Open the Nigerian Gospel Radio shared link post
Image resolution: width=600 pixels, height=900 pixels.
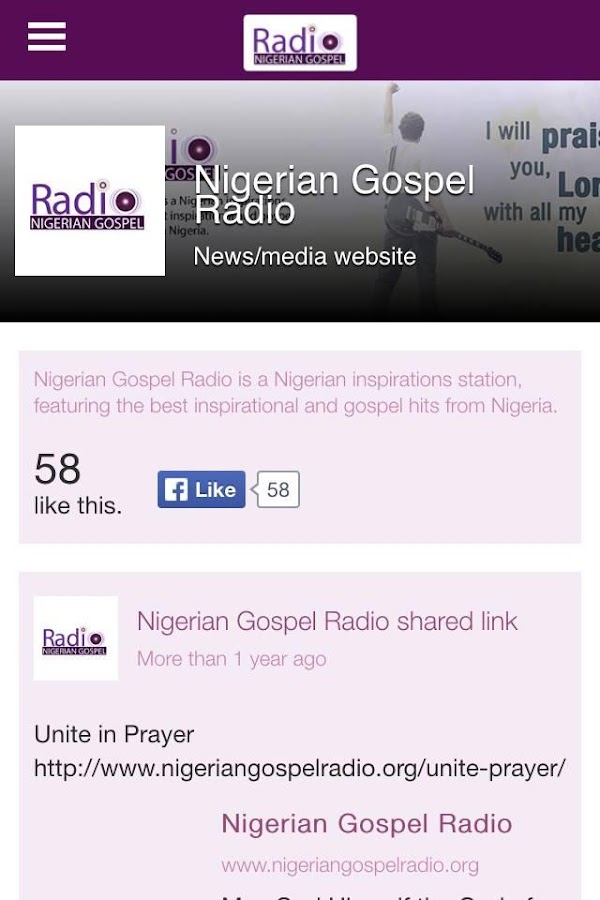tap(327, 621)
